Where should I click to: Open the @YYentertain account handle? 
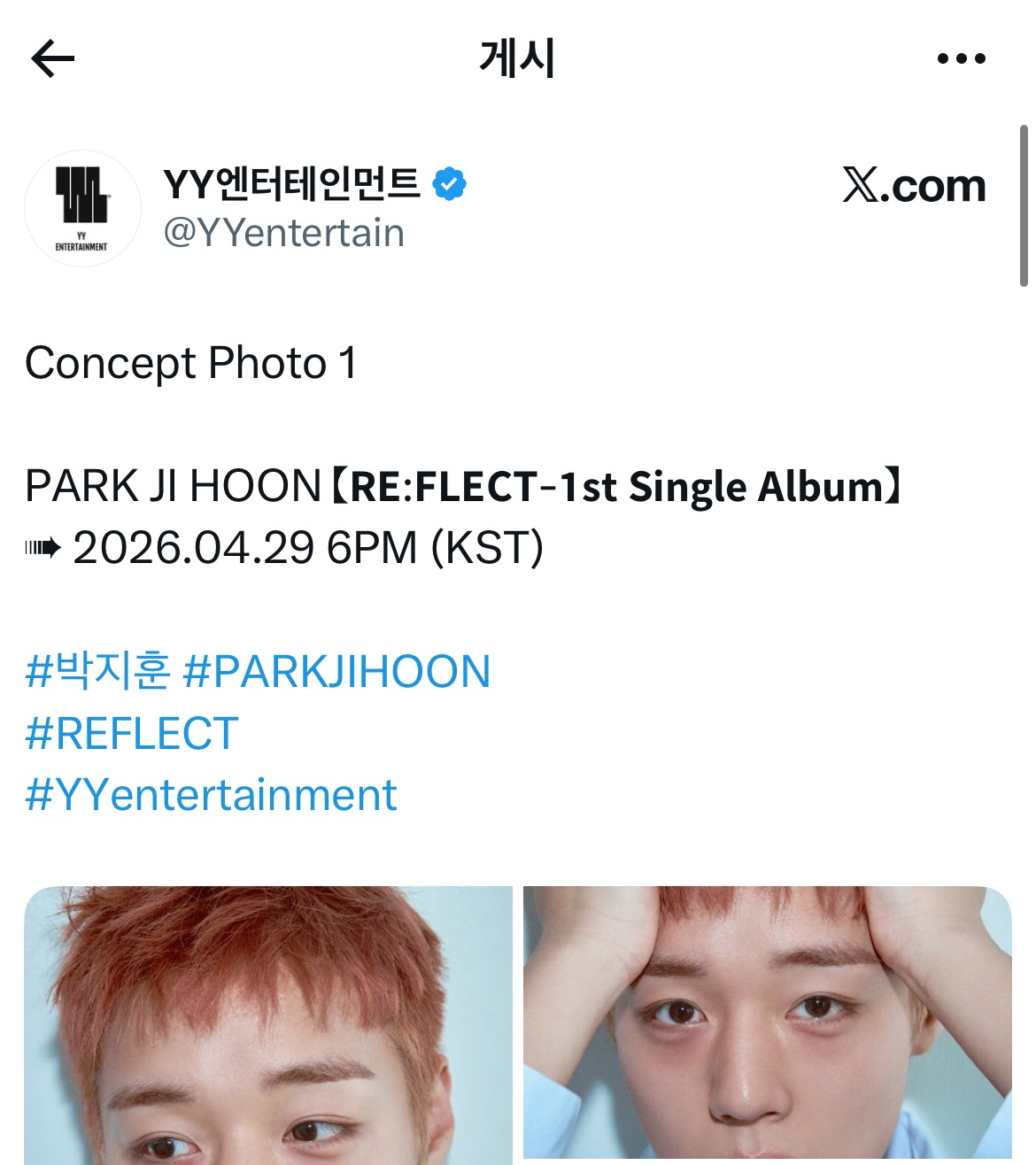coord(283,233)
